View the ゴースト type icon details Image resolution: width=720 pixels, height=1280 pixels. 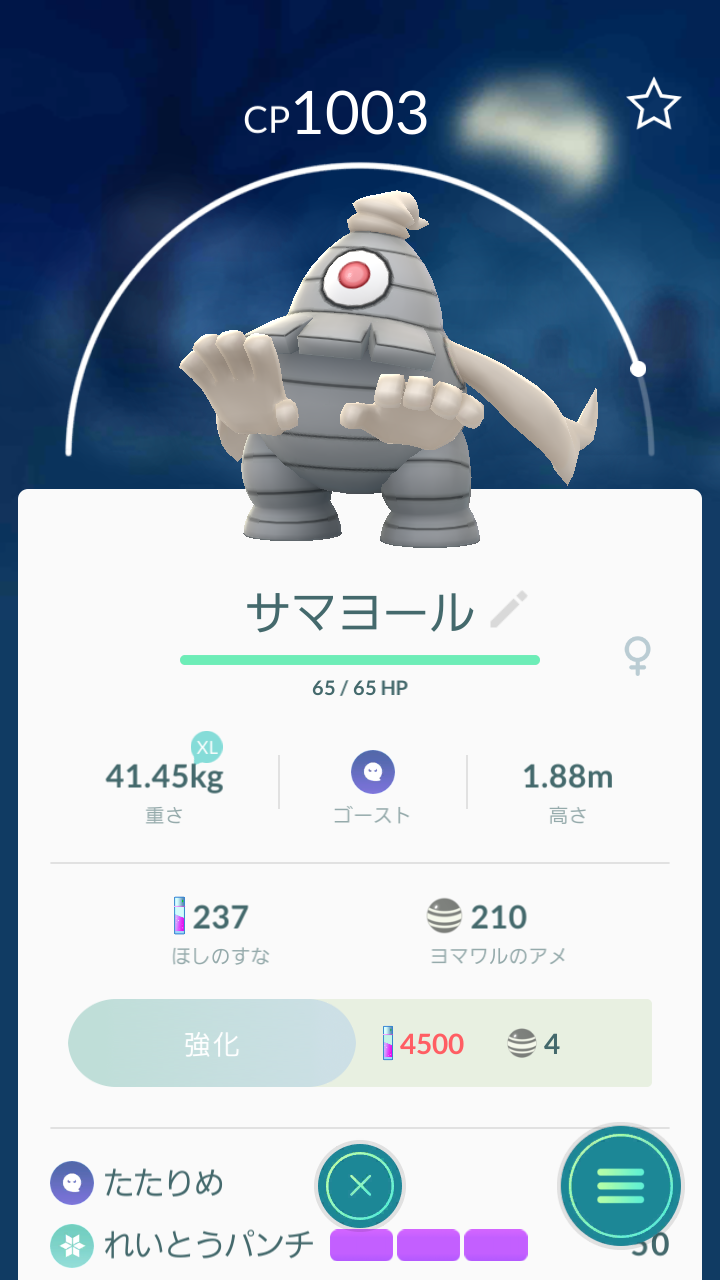tap(372, 772)
